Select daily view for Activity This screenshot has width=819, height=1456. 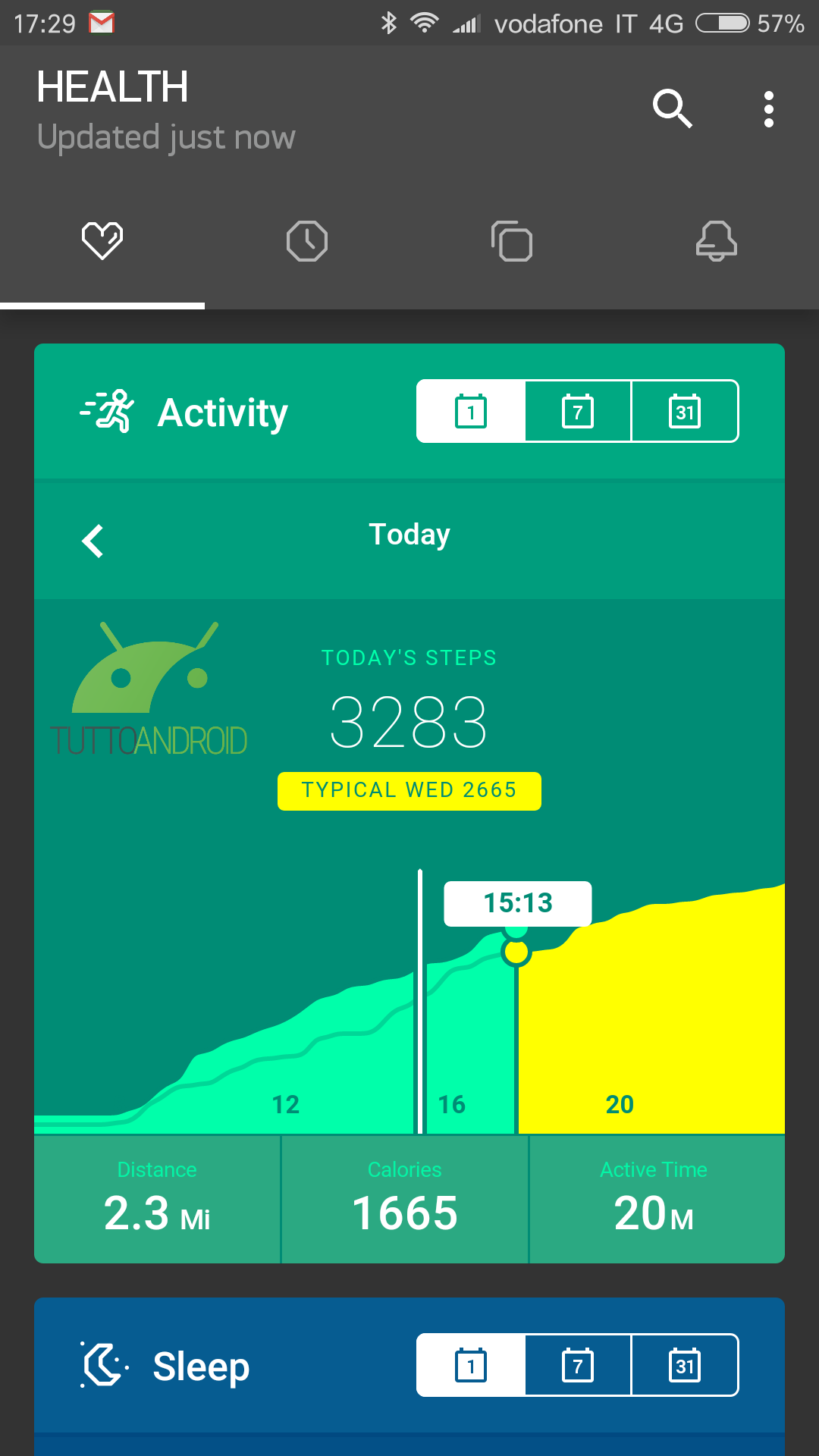pos(471,411)
